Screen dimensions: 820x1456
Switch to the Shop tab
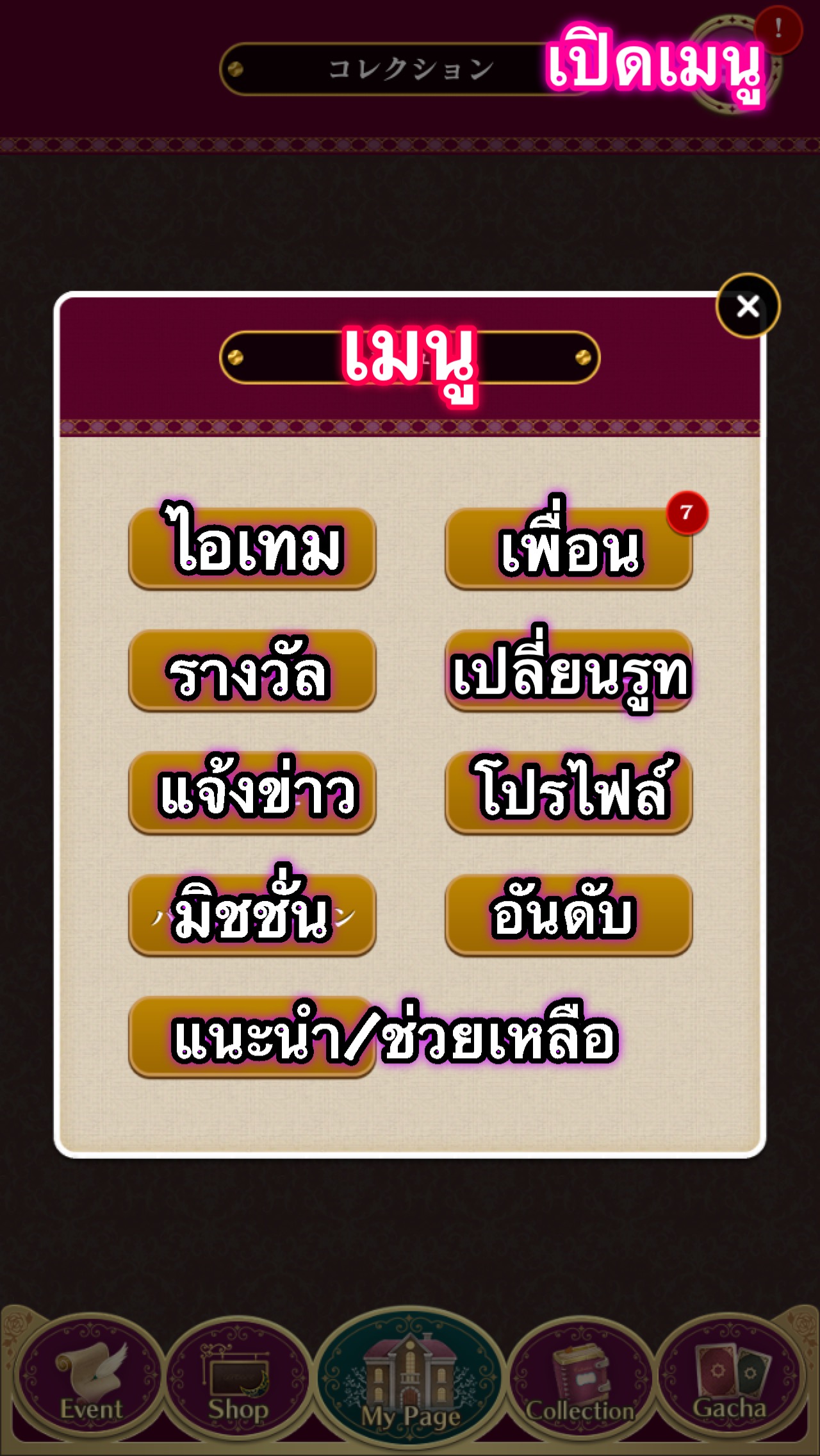pos(238,1378)
